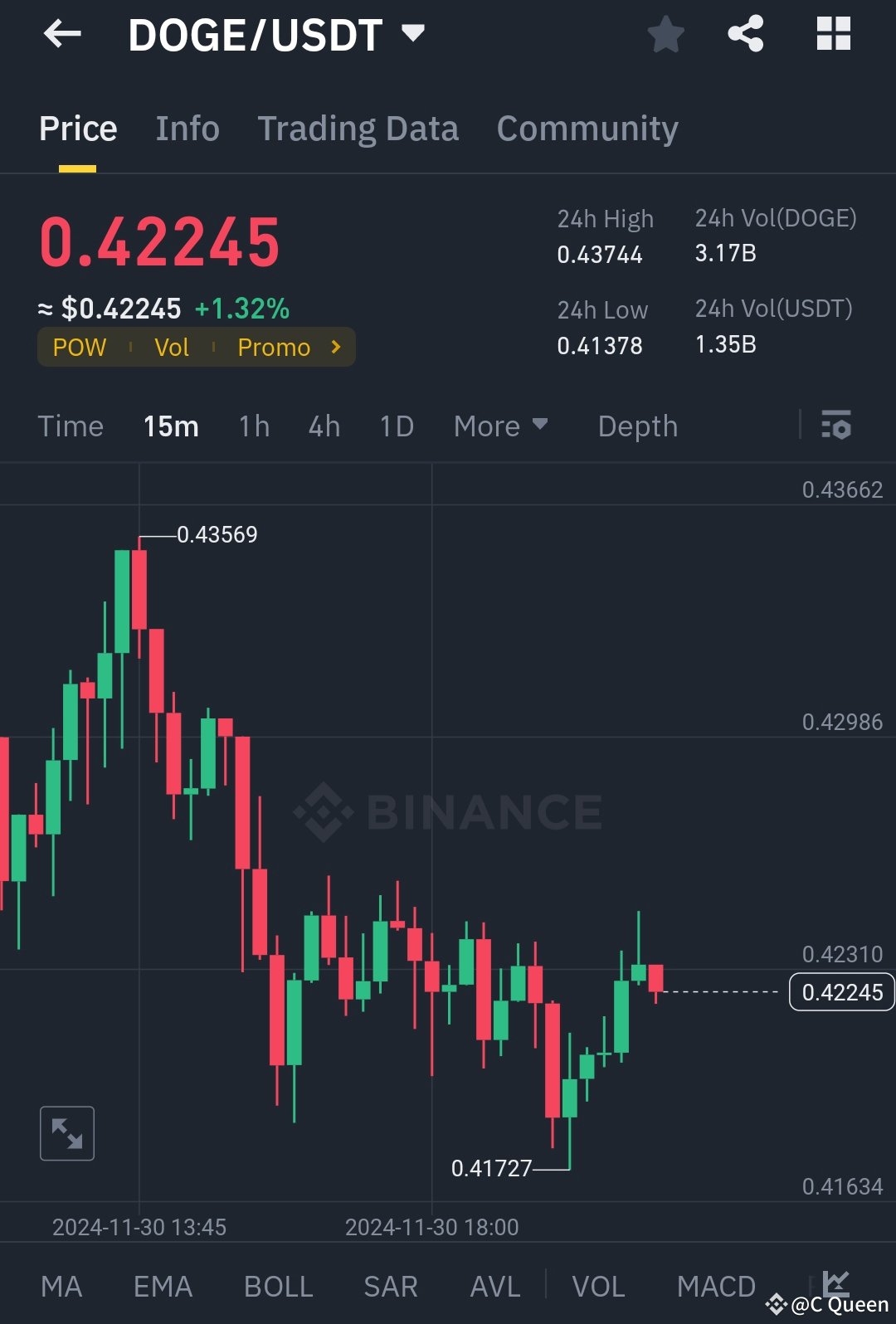Viewport: 896px width, 1324px height.
Task: Select the 1h timeframe
Action: click(253, 426)
